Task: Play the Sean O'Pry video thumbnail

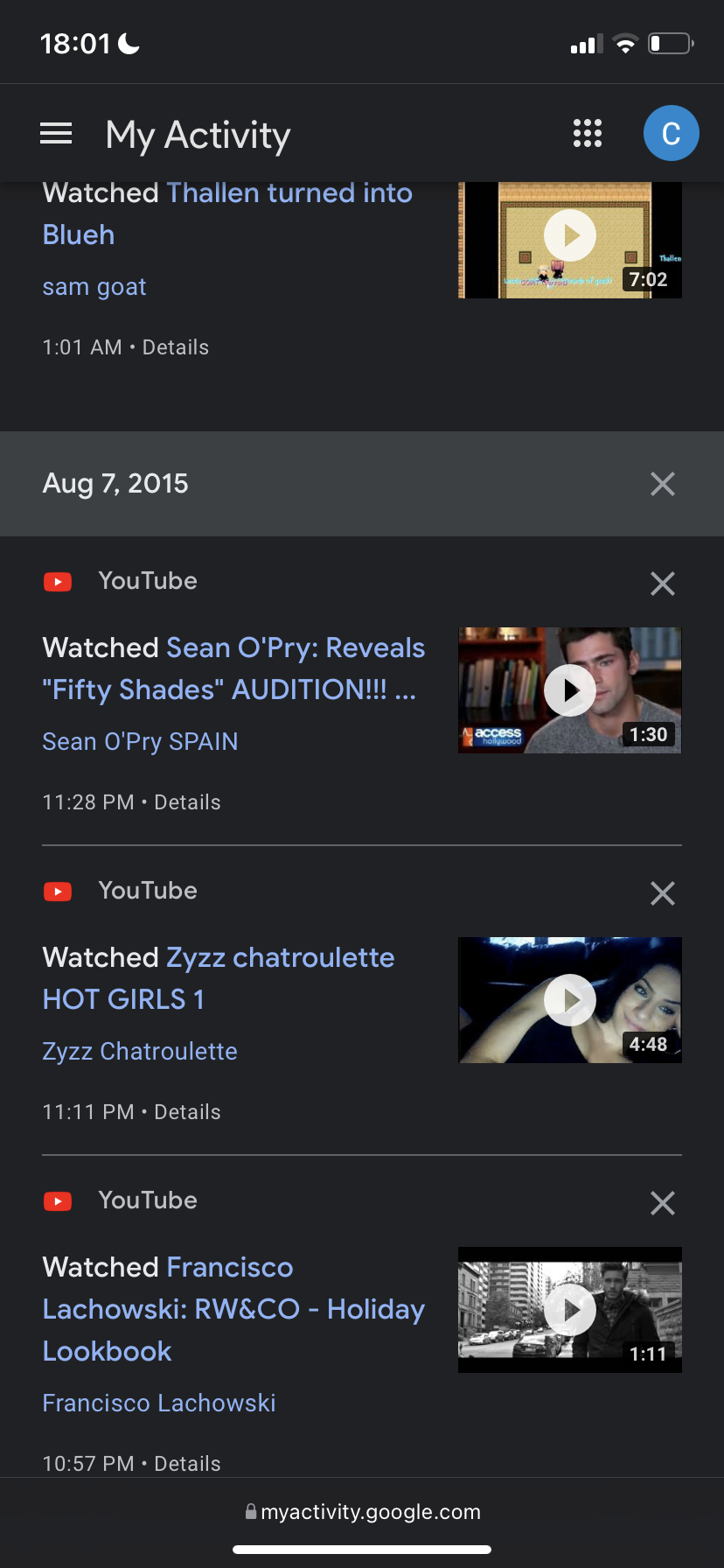Action: (x=570, y=690)
